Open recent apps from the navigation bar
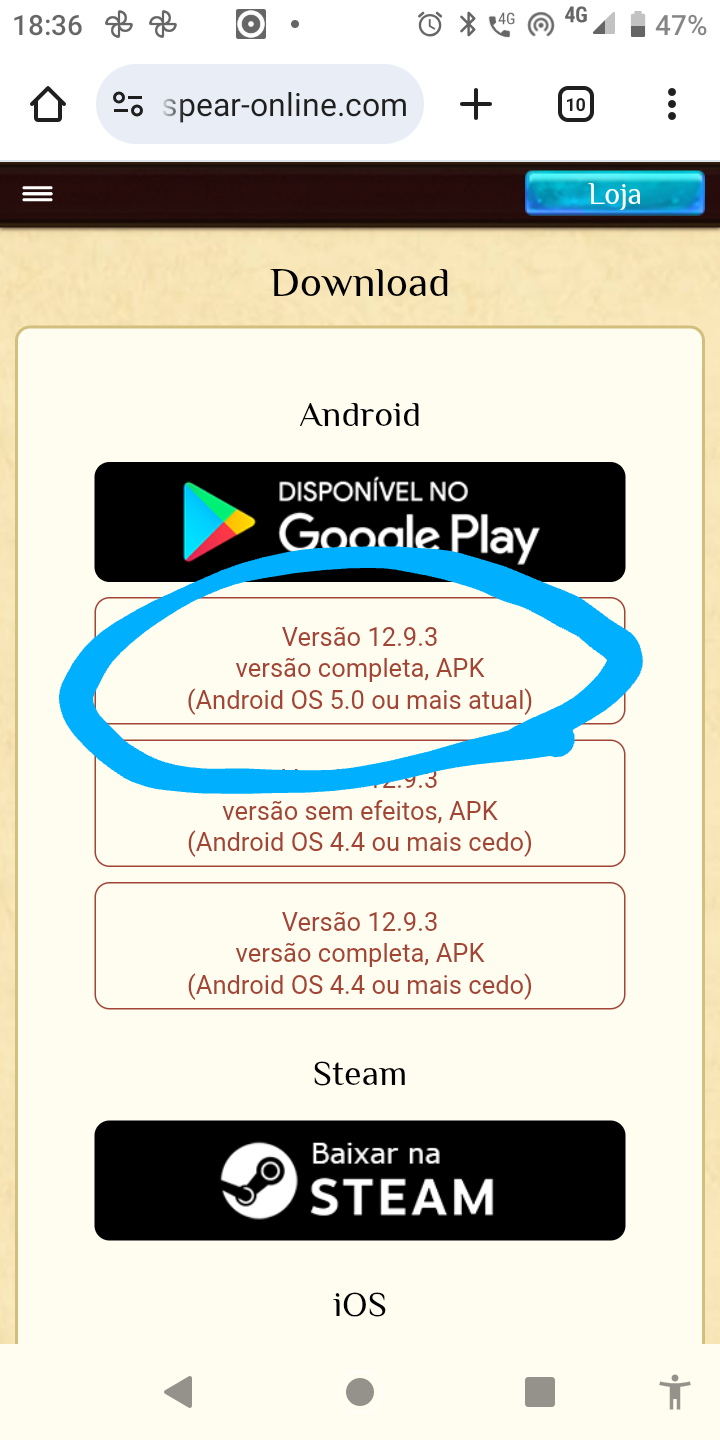The width and height of the screenshot is (720, 1440). pos(540,1391)
